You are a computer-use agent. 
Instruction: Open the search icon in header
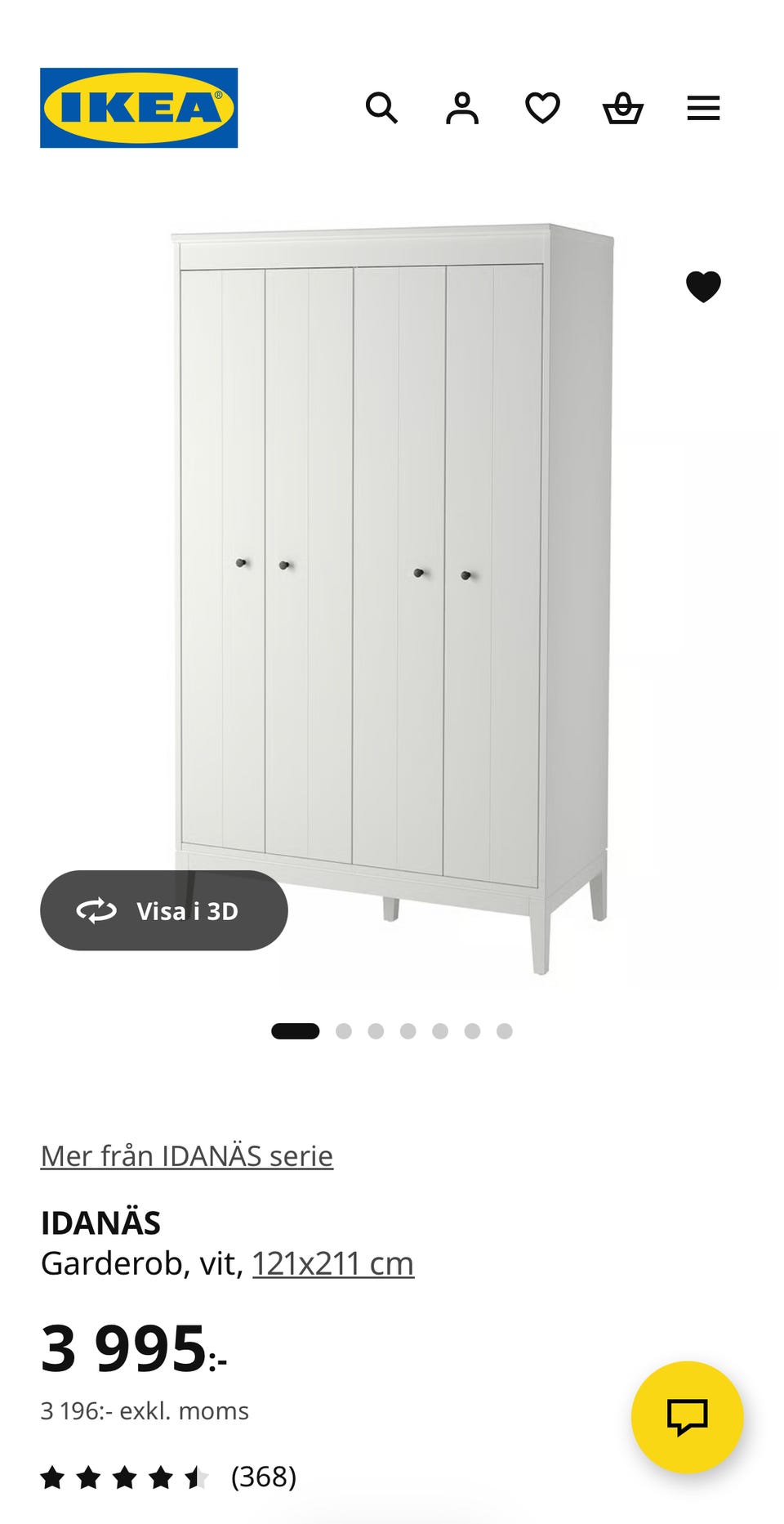[381, 108]
